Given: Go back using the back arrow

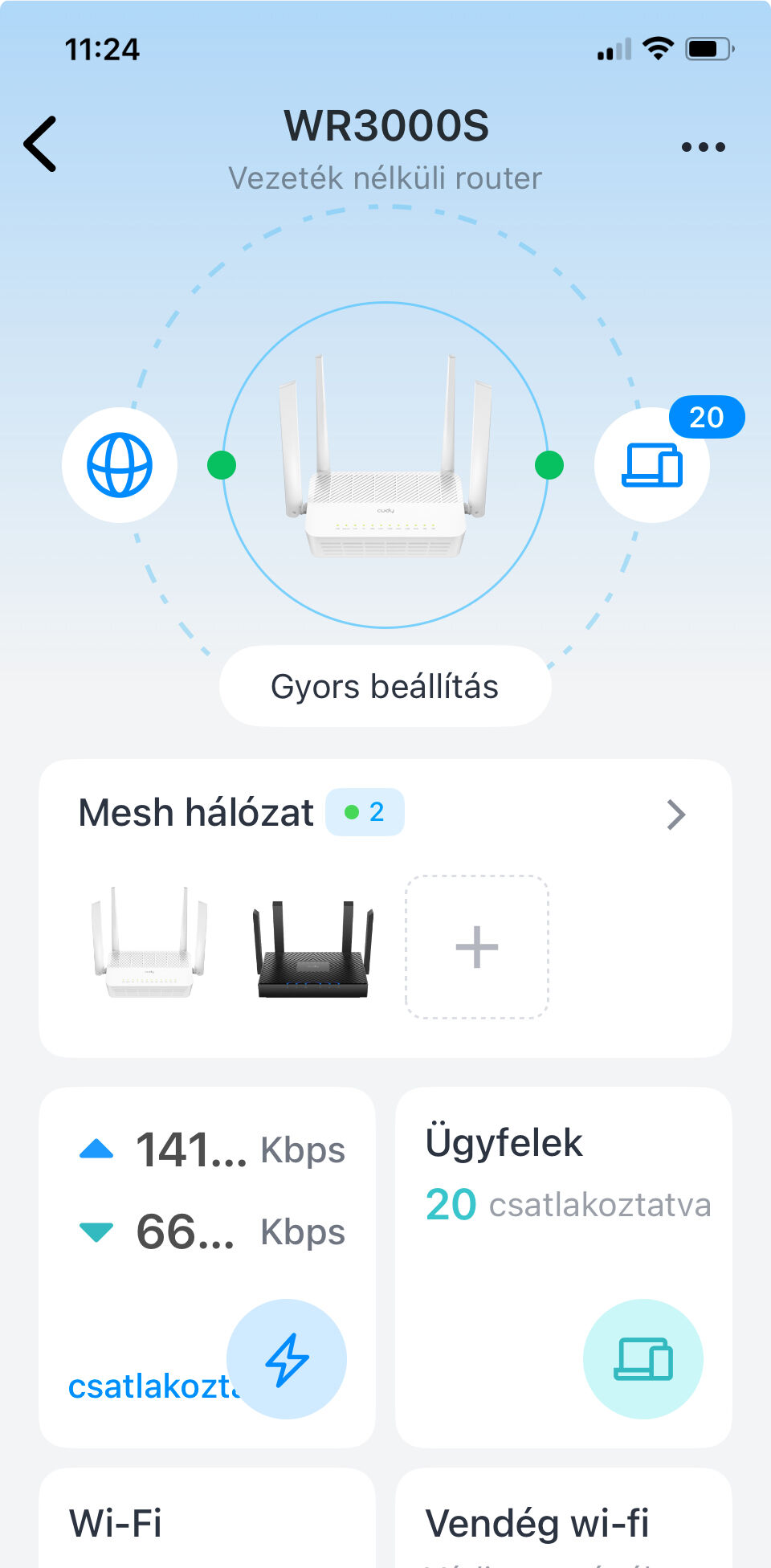Looking at the screenshot, I should pyautogui.click(x=40, y=145).
